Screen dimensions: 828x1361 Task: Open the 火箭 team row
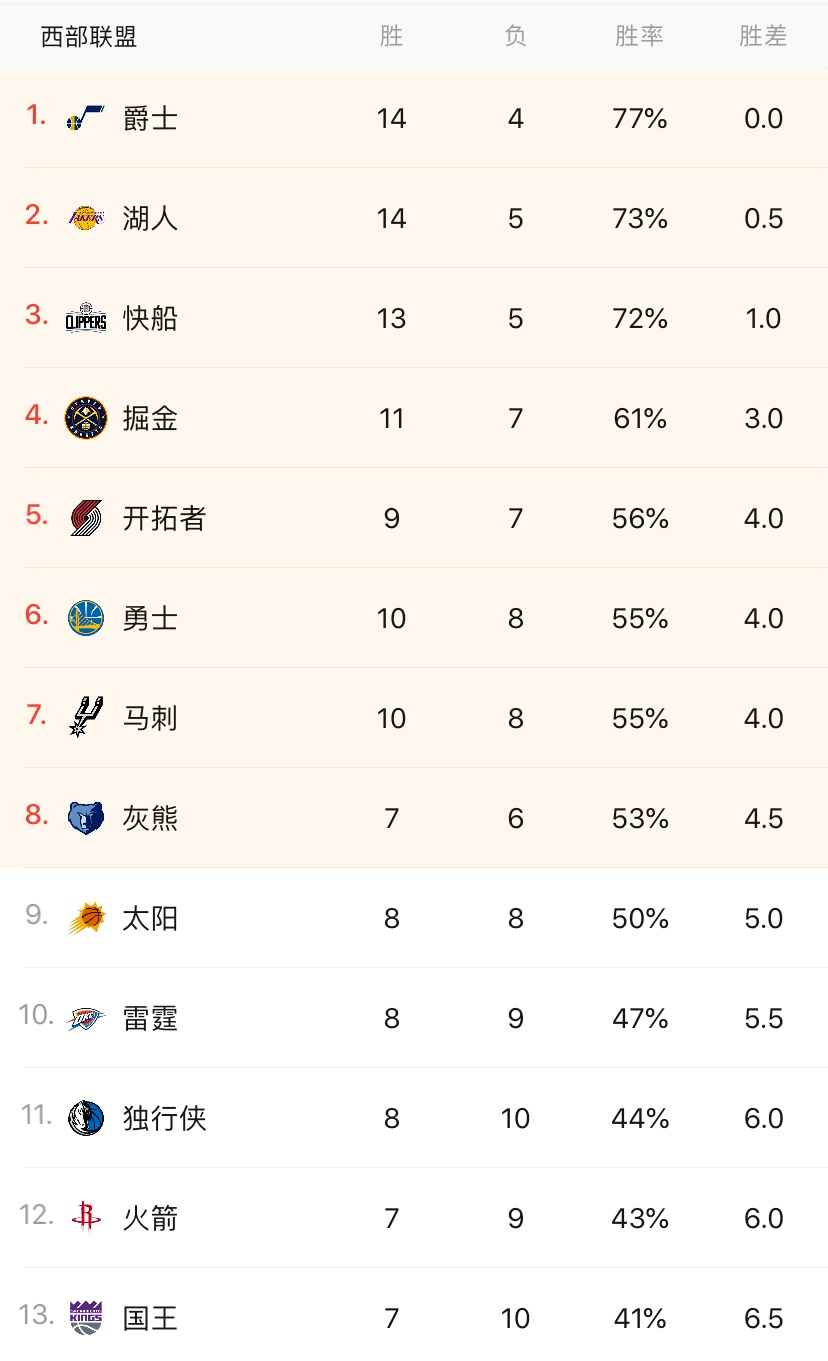pyautogui.click(x=414, y=1218)
